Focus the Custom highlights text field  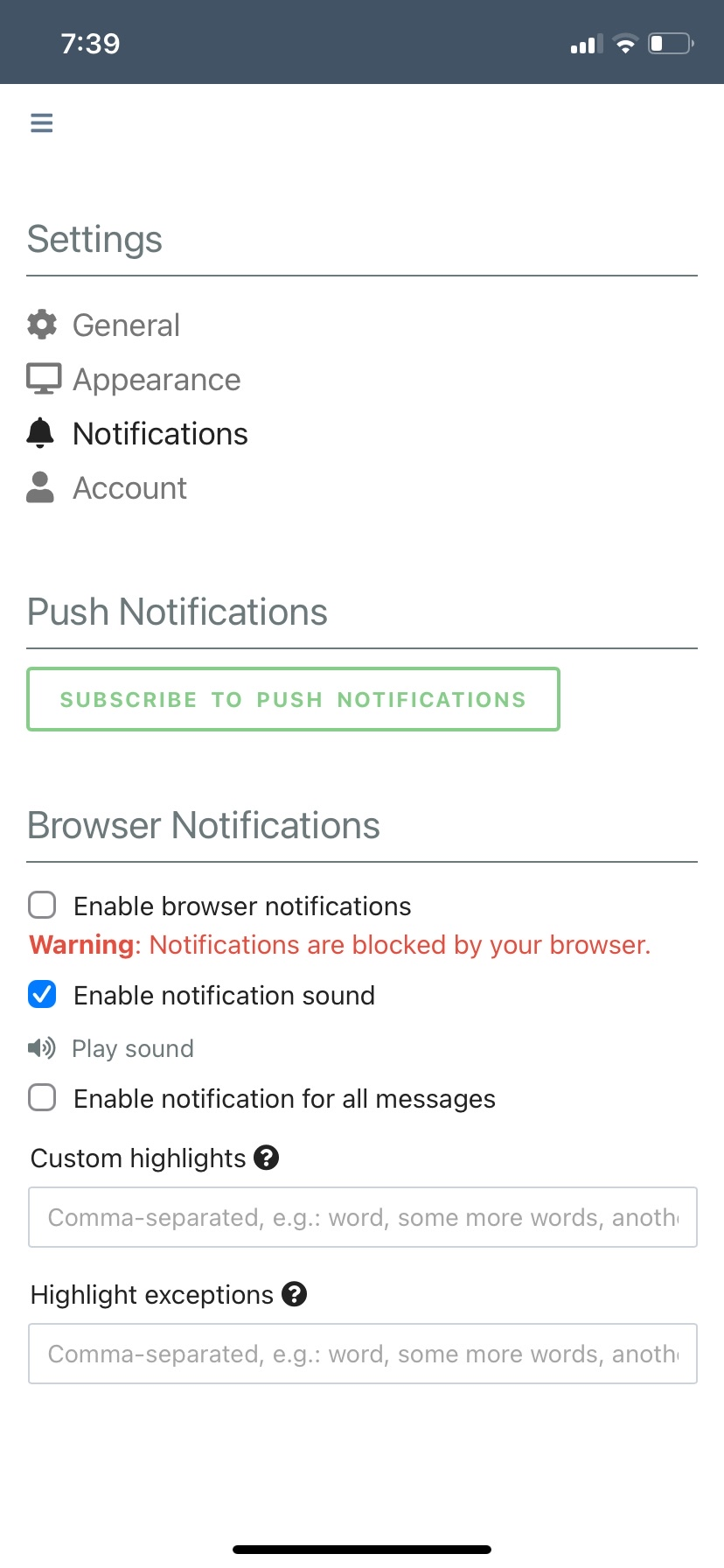pos(362,1217)
